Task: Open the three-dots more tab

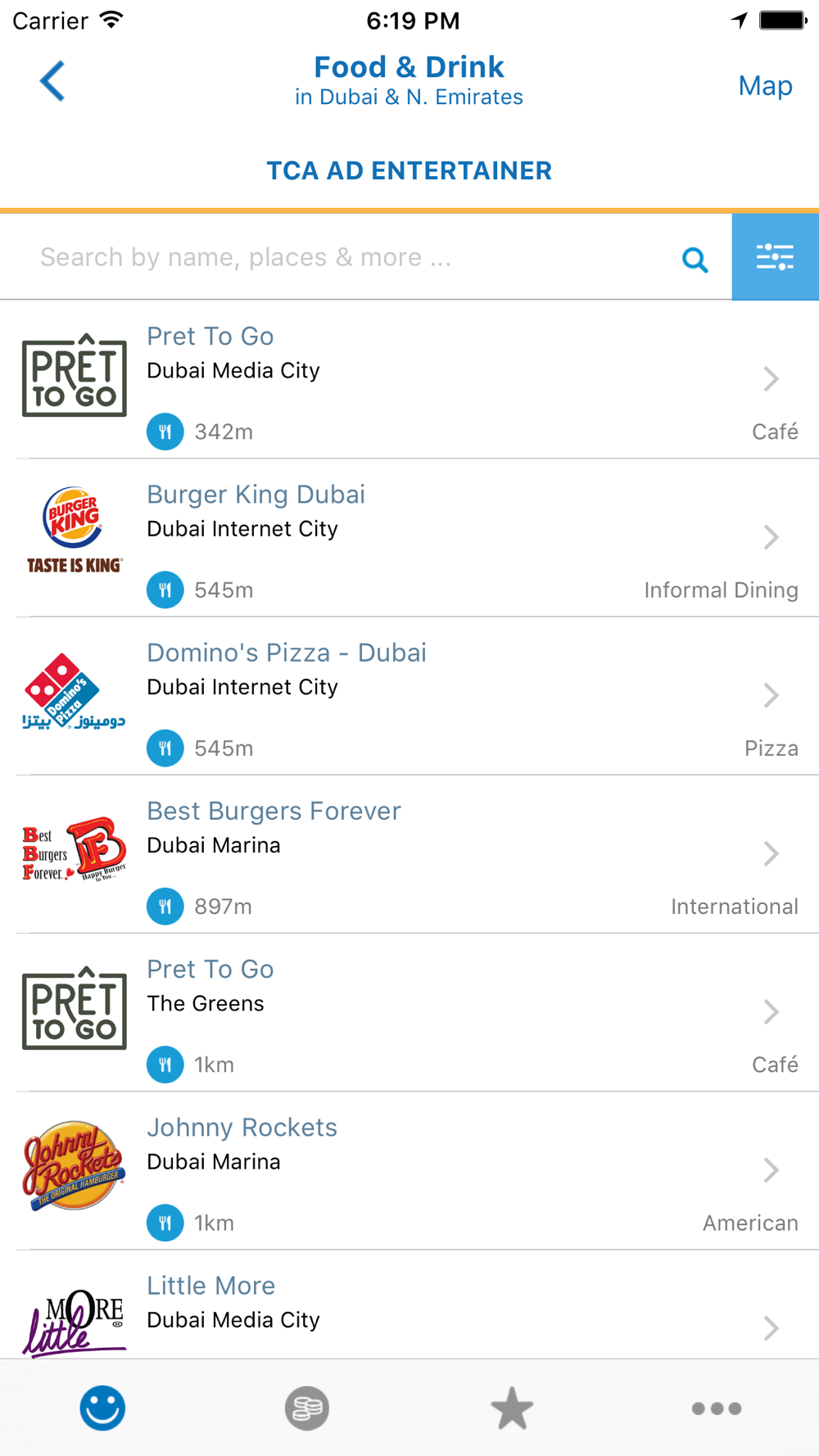Action: tap(717, 1409)
